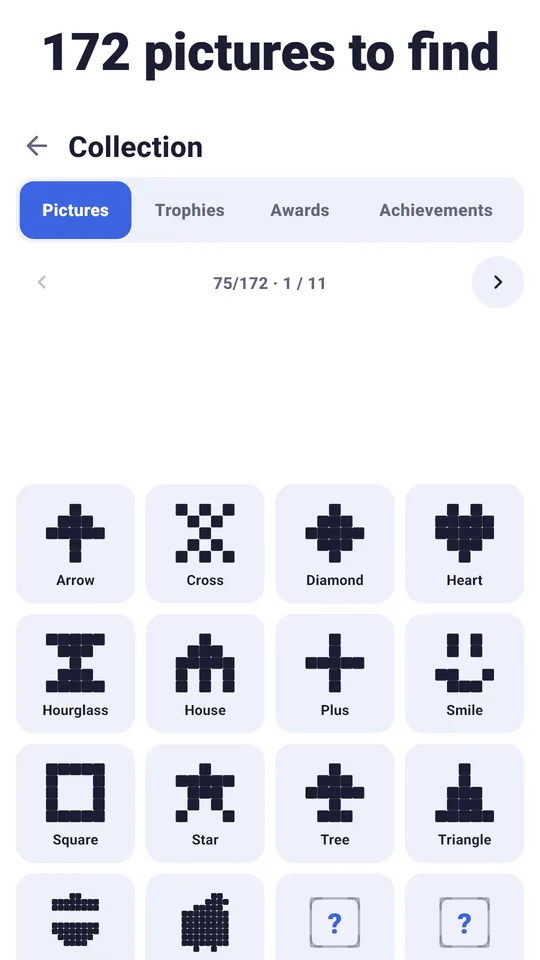View the Plus picture

(335, 673)
